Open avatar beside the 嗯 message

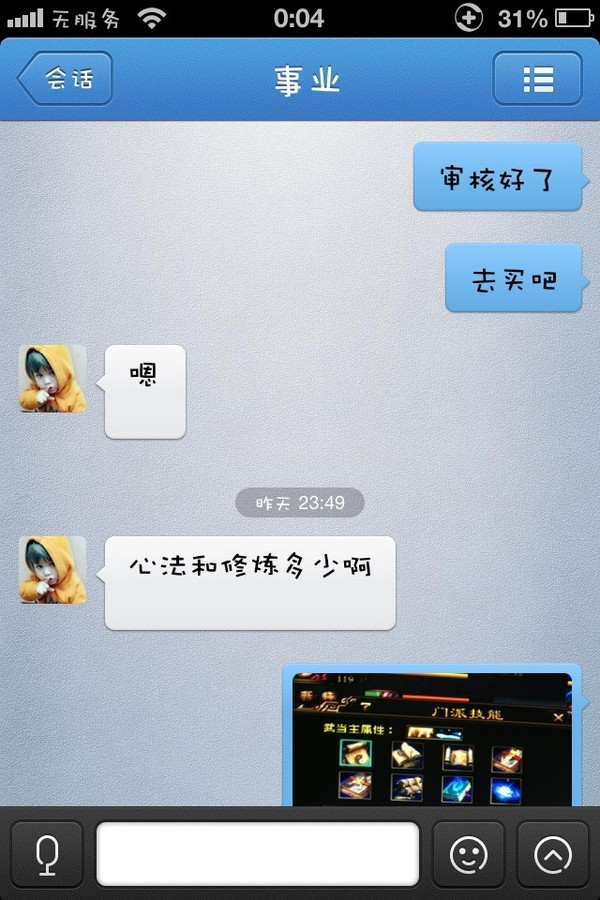(53, 378)
